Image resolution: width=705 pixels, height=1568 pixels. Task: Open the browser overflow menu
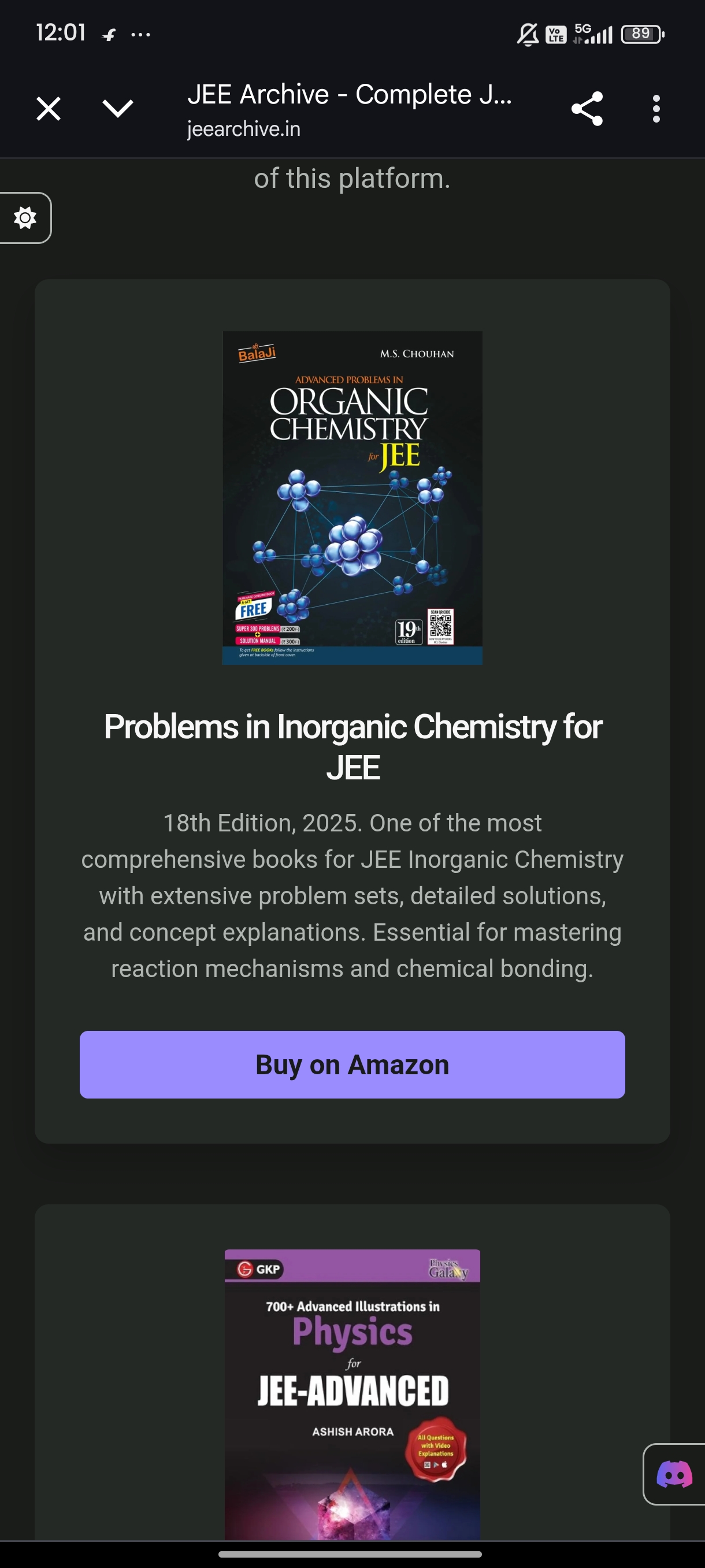tap(656, 110)
